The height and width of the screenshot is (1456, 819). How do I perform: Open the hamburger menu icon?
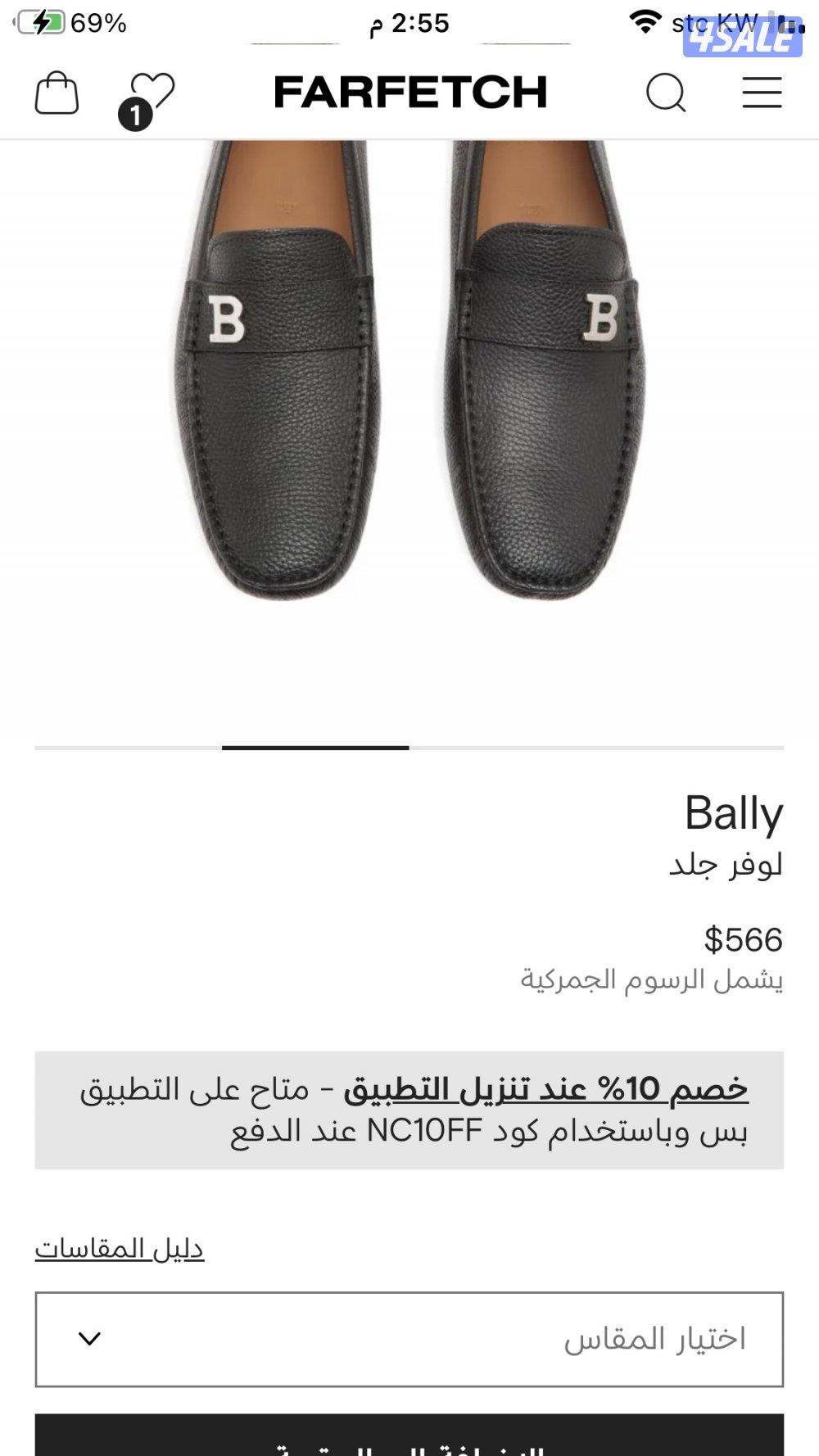pyautogui.click(x=761, y=93)
